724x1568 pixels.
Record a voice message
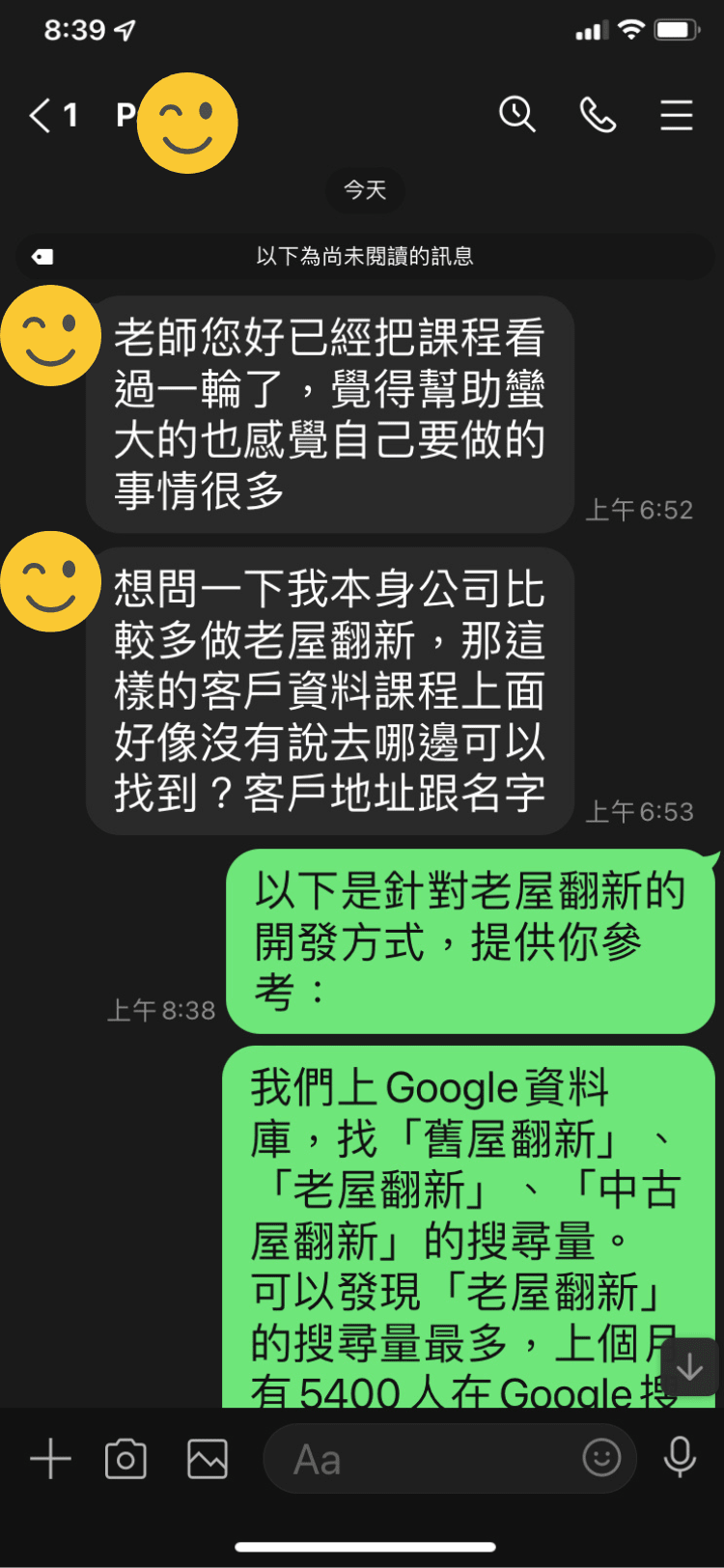680,1458
